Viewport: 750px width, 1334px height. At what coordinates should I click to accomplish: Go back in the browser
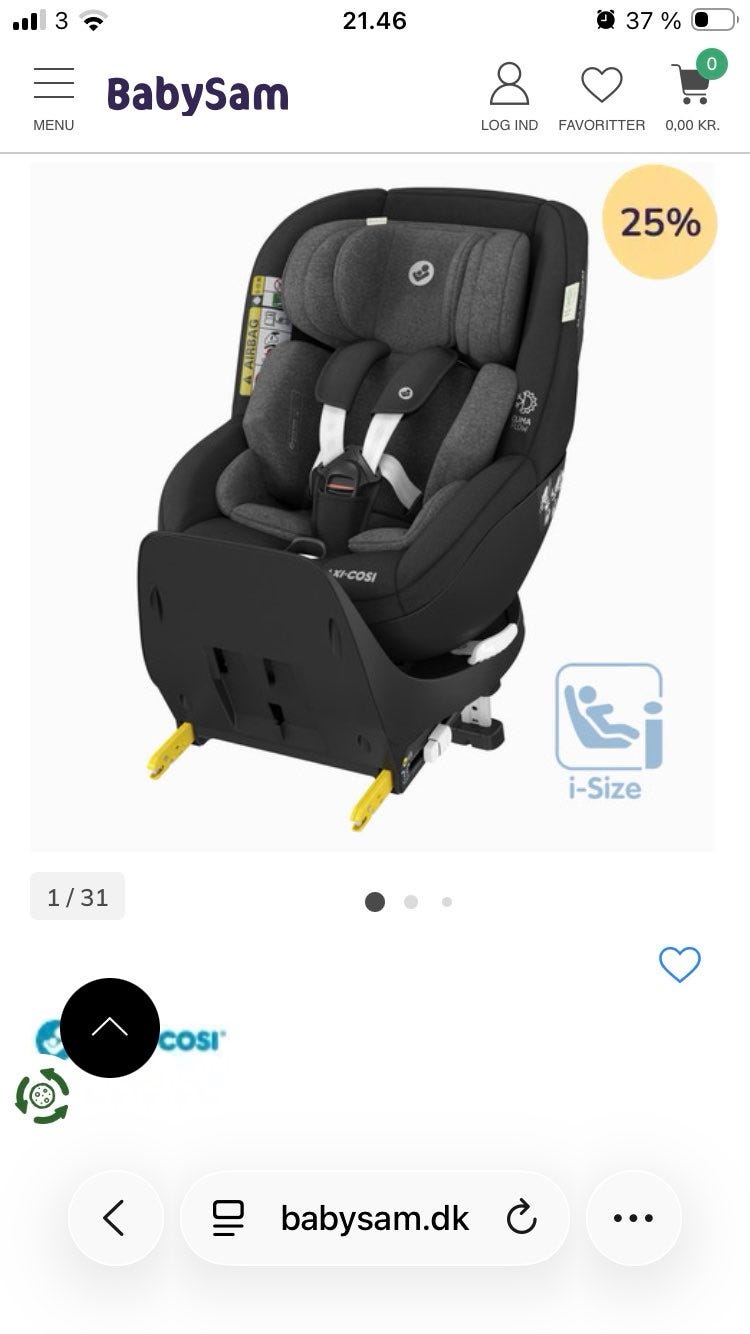pos(115,1218)
